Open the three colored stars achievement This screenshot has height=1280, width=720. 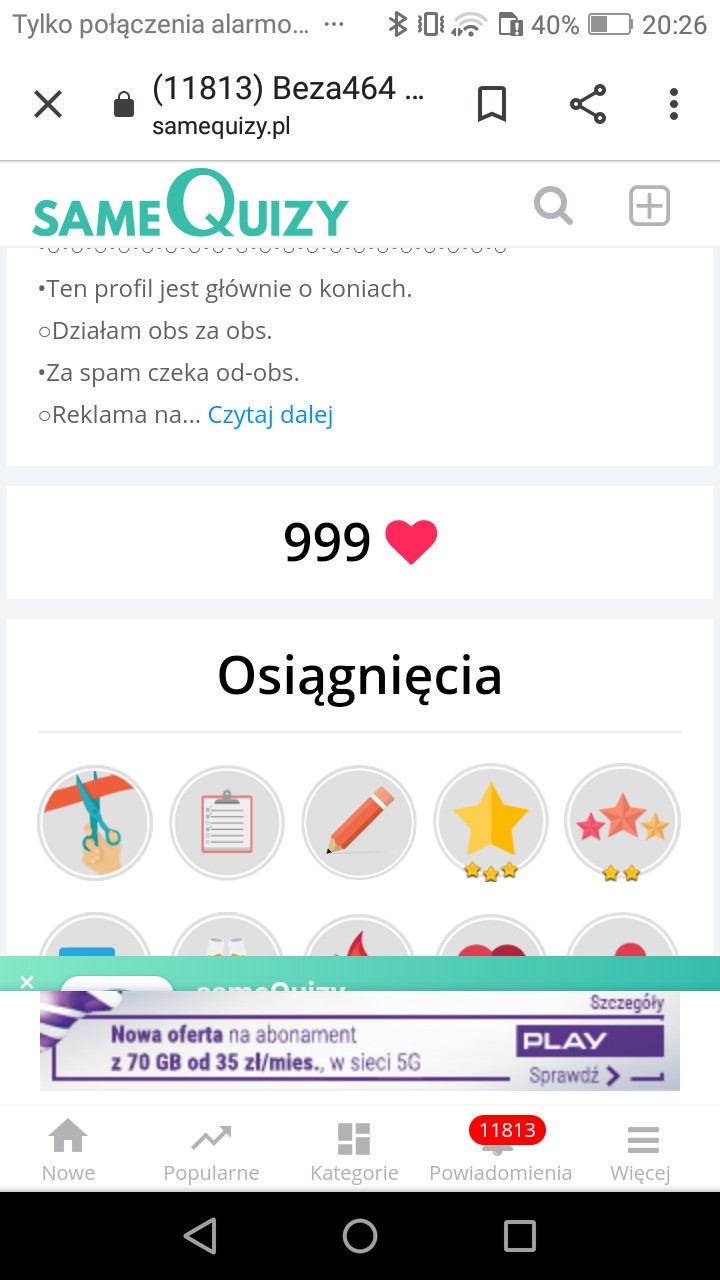pos(622,822)
